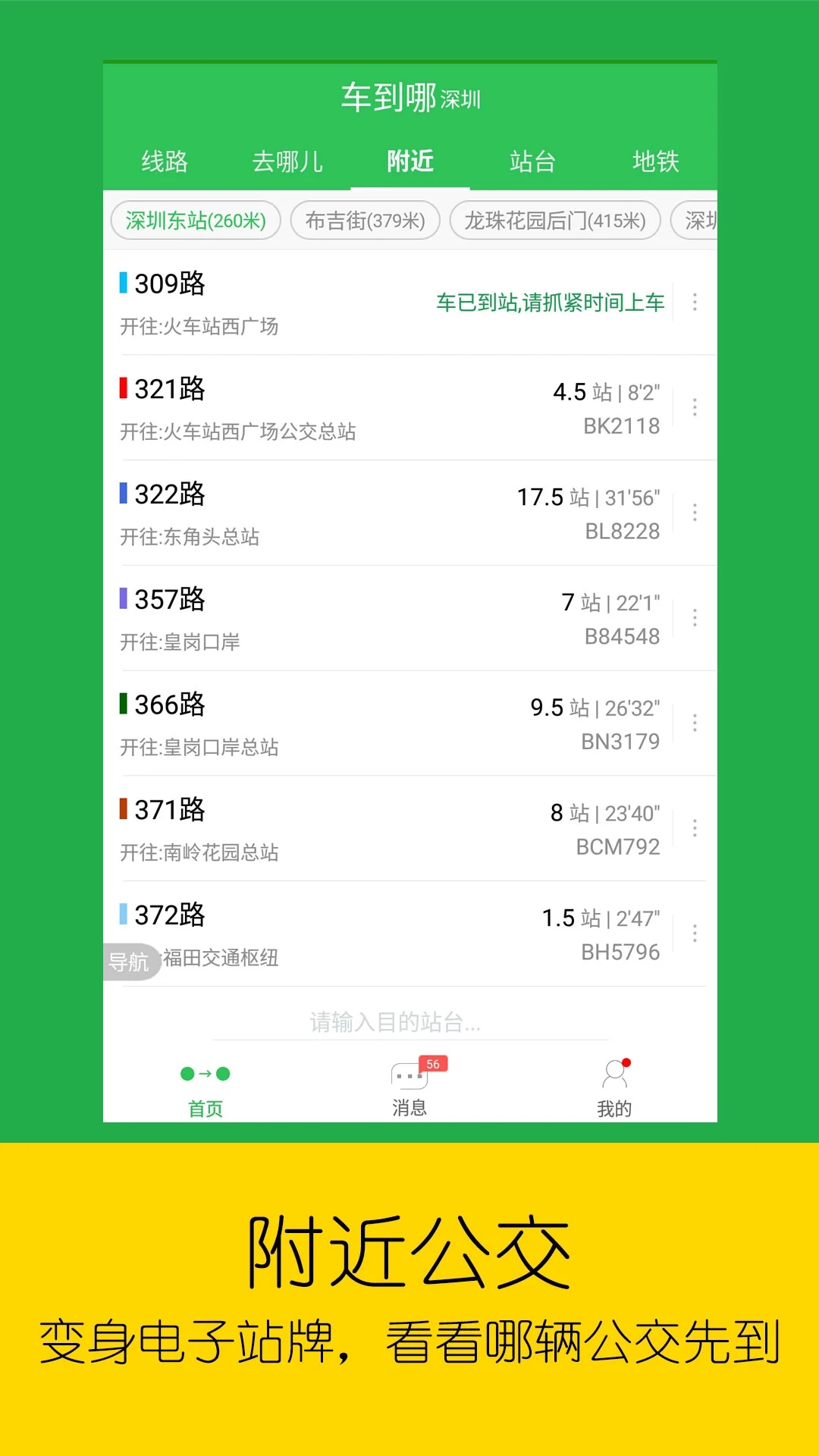Select the 深圳东站(260米) station chip
This screenshot has width=819, height=1456.
coord(196,221)
